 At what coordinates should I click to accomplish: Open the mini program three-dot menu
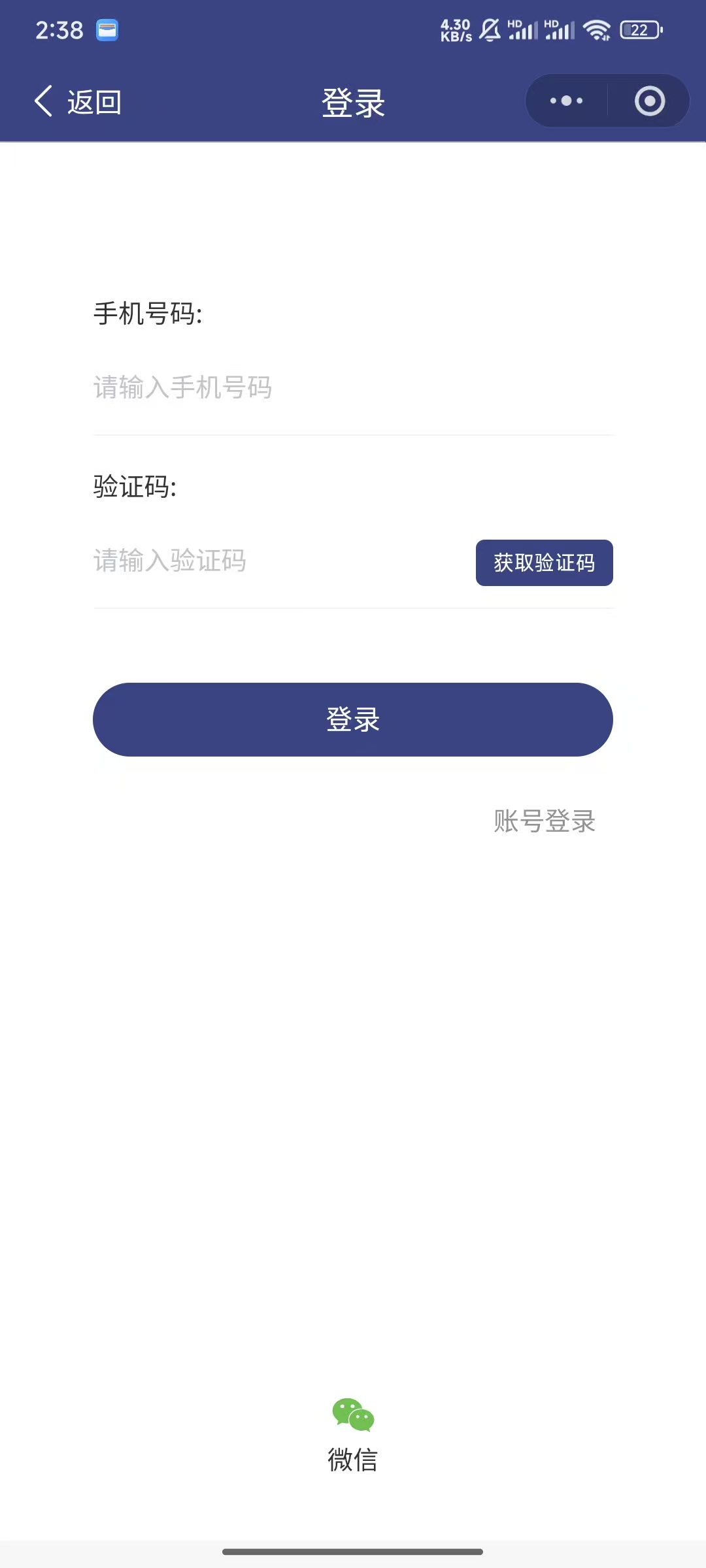click(566, 101)
